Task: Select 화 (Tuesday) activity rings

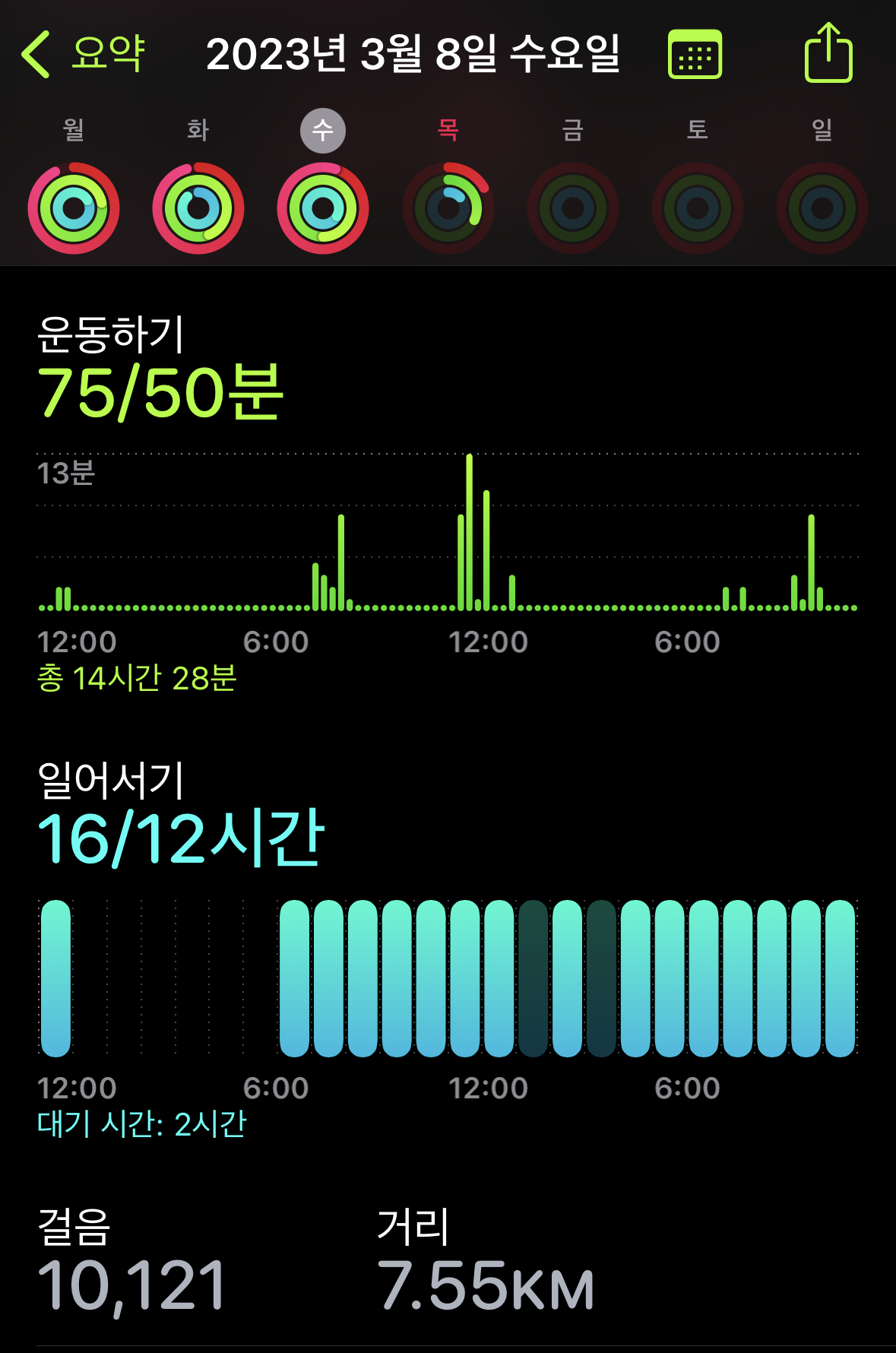Action: [198, 208]
